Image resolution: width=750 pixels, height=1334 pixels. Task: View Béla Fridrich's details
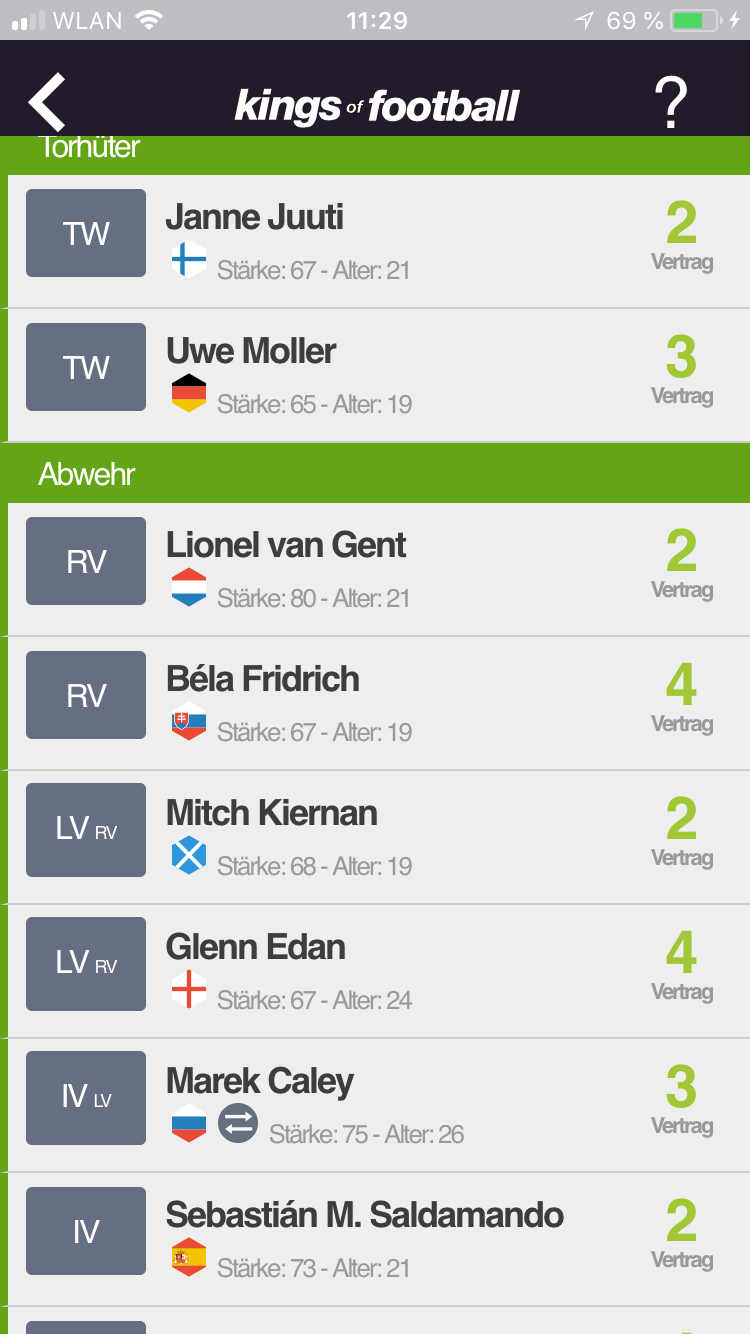(380, 703)
